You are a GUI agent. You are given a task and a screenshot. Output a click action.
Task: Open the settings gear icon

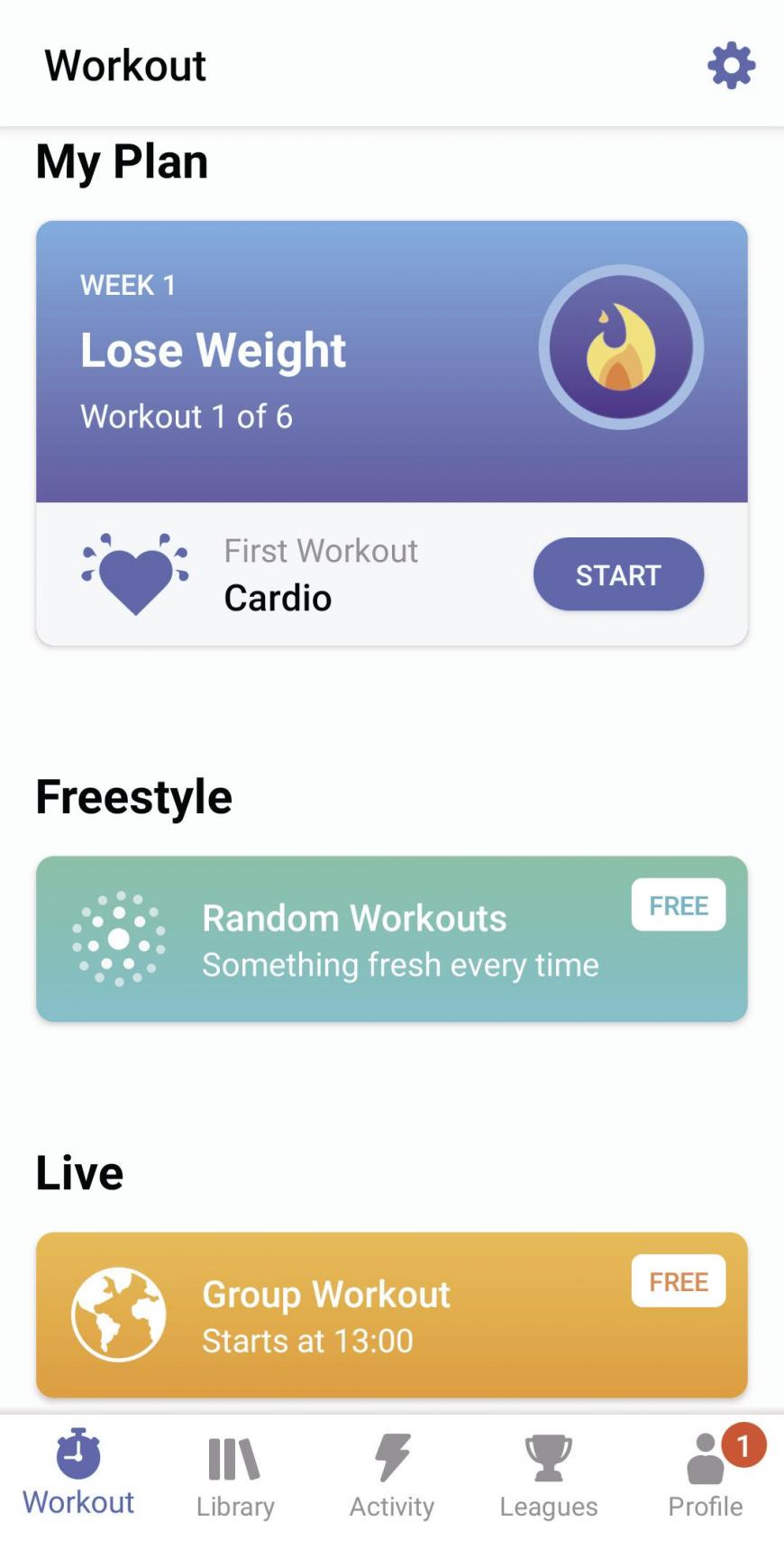(x=731, y=65)
